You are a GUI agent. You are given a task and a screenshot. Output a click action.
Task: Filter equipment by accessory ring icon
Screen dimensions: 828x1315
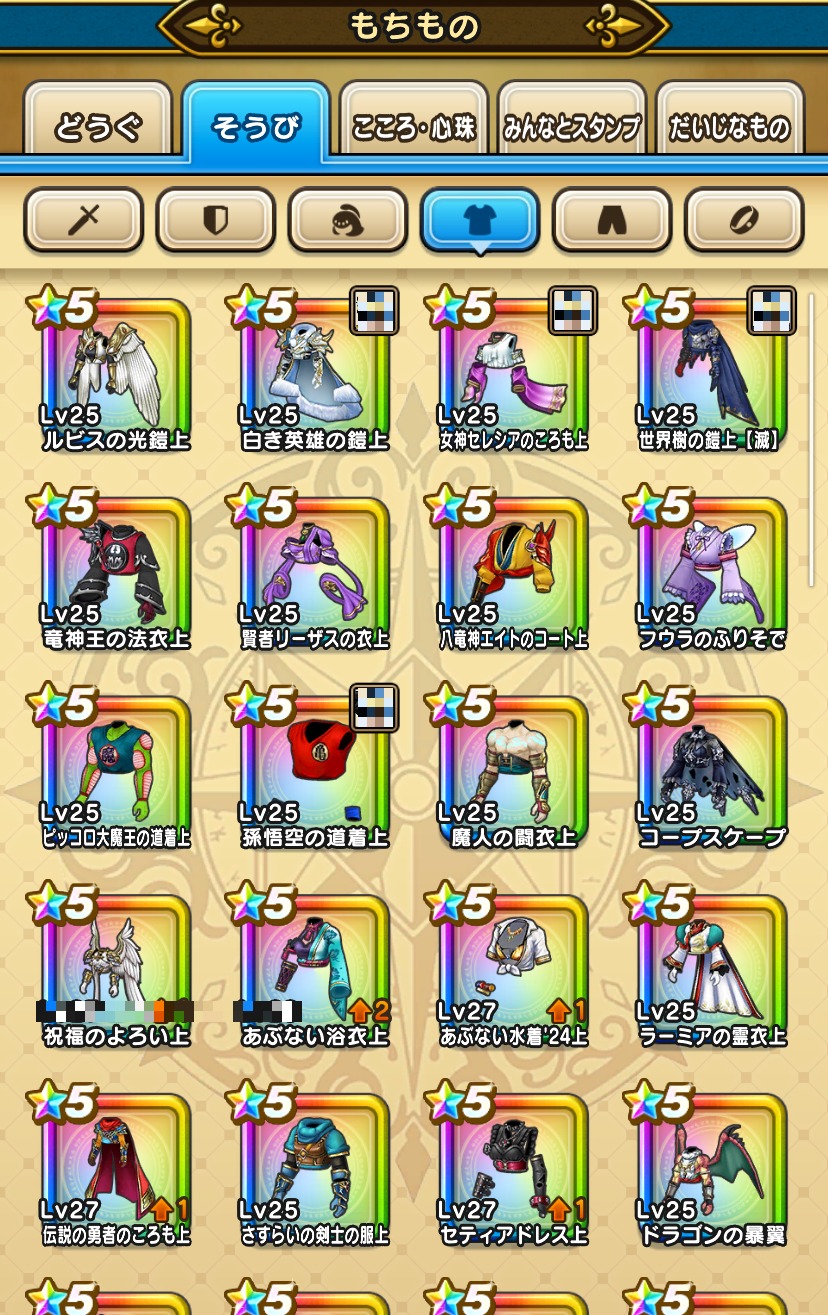point(743,219)
